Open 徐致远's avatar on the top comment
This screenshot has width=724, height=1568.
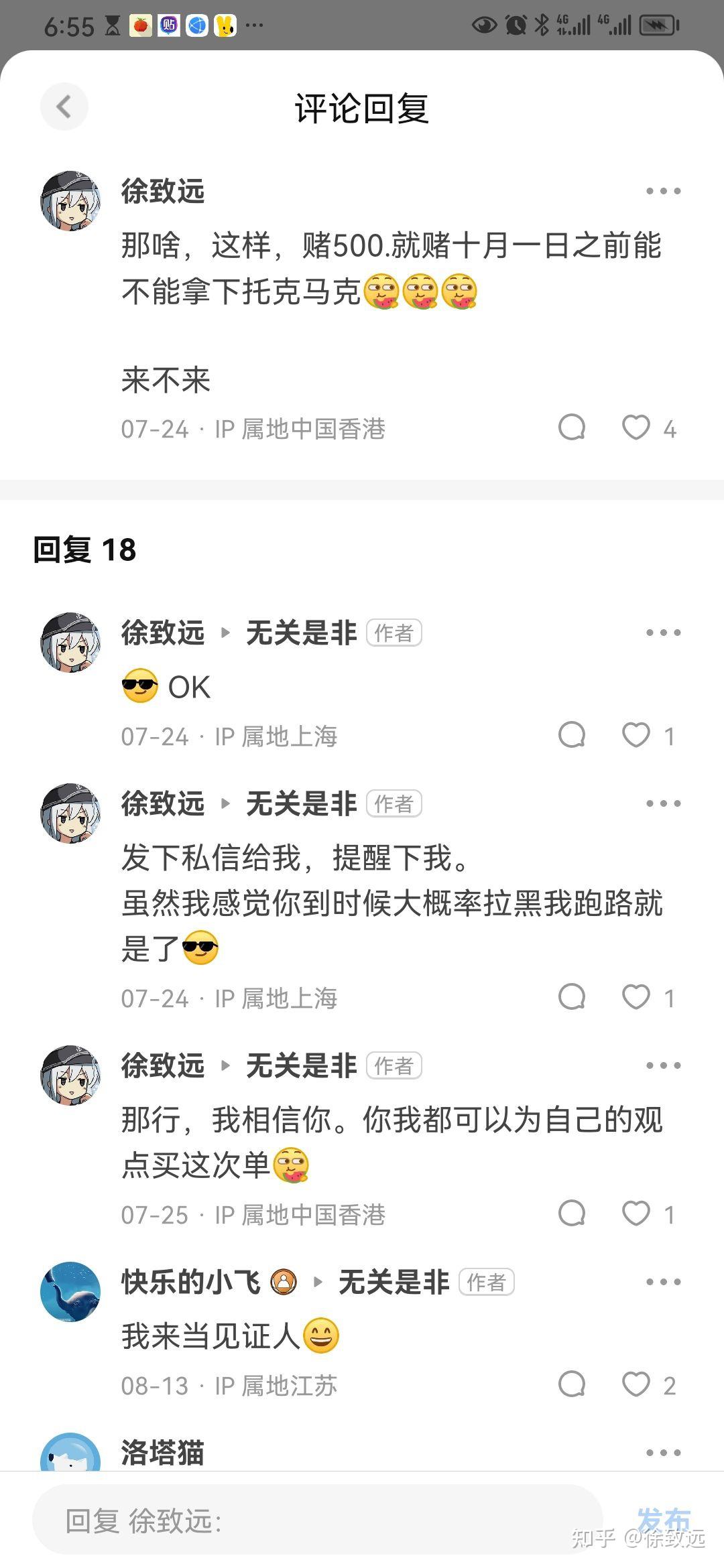[70, 200]
